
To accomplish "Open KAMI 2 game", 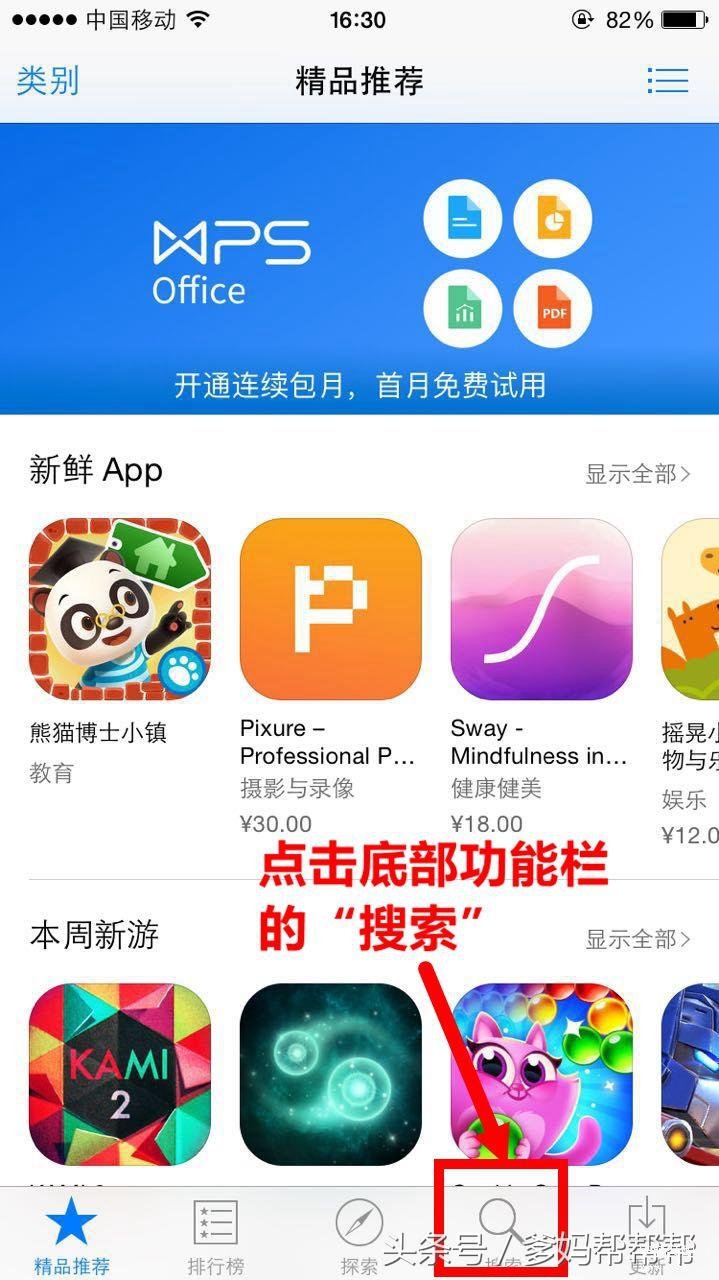I will click(x=120, y=1072).
